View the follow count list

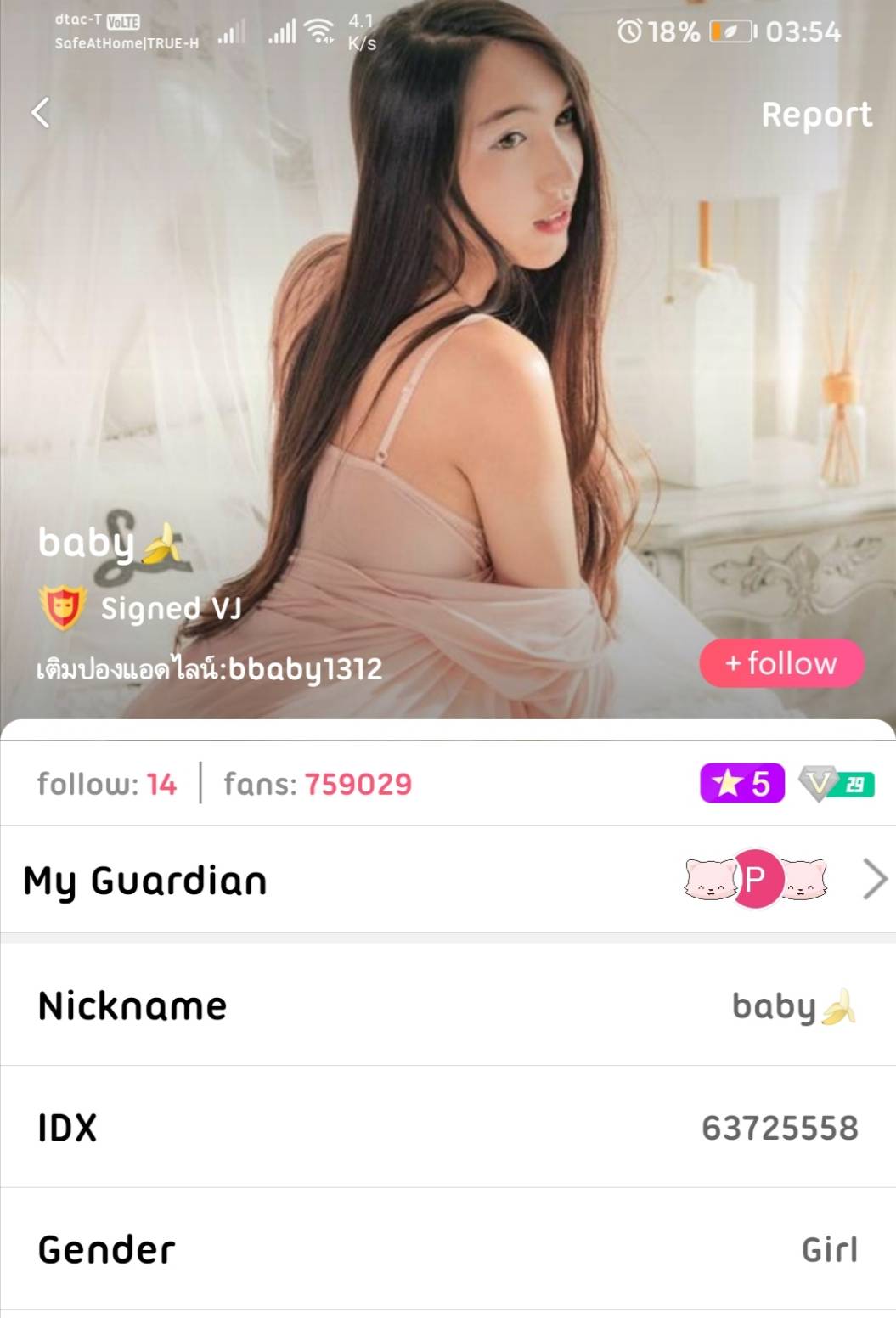click(x=107, y=784)
